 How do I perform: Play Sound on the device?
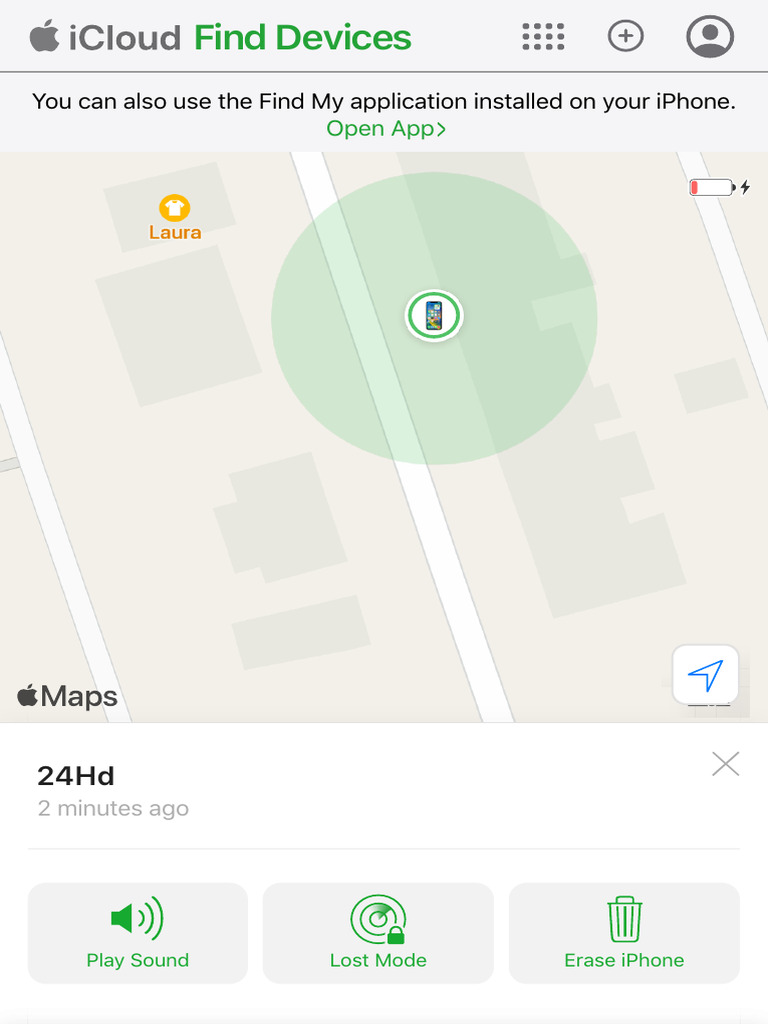pos(138,933)
